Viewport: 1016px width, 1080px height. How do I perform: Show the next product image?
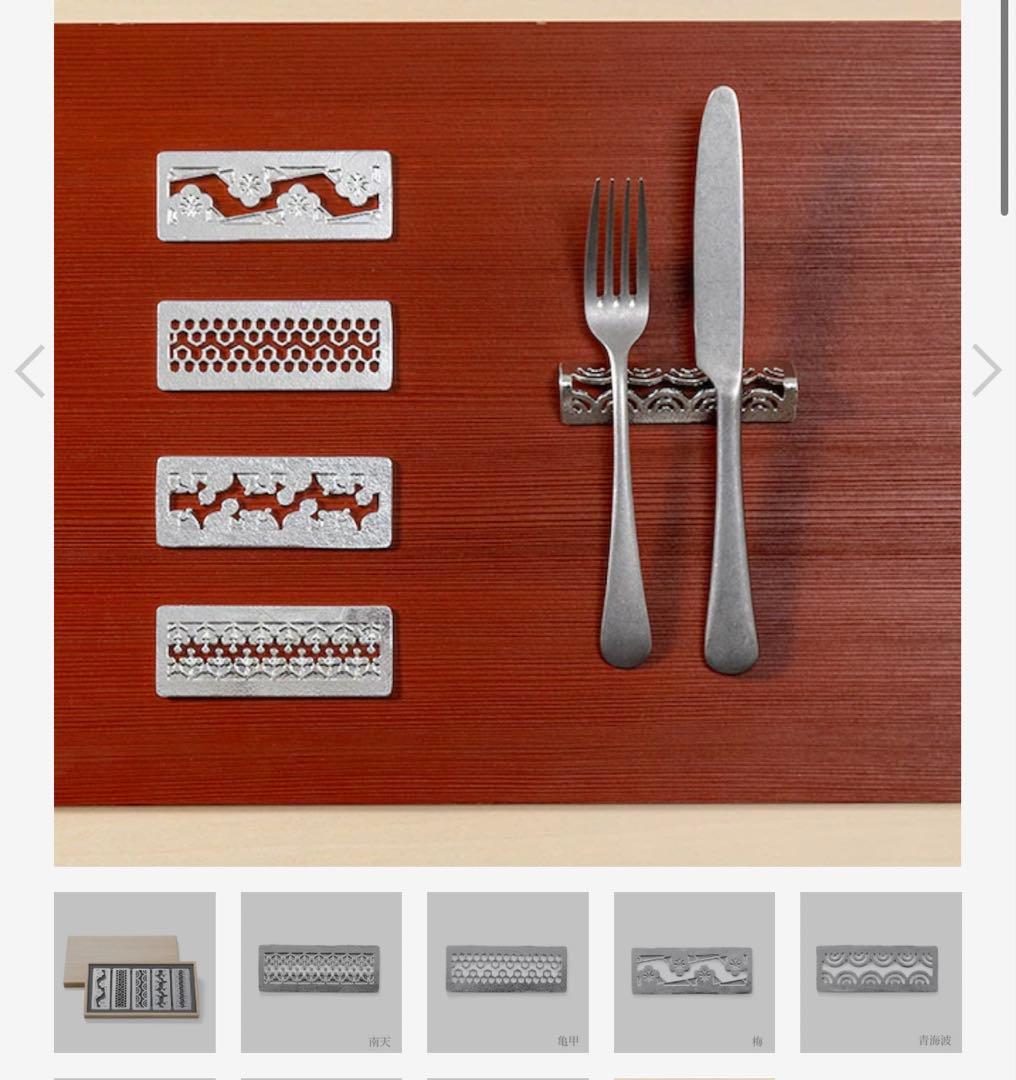[986, 371]
